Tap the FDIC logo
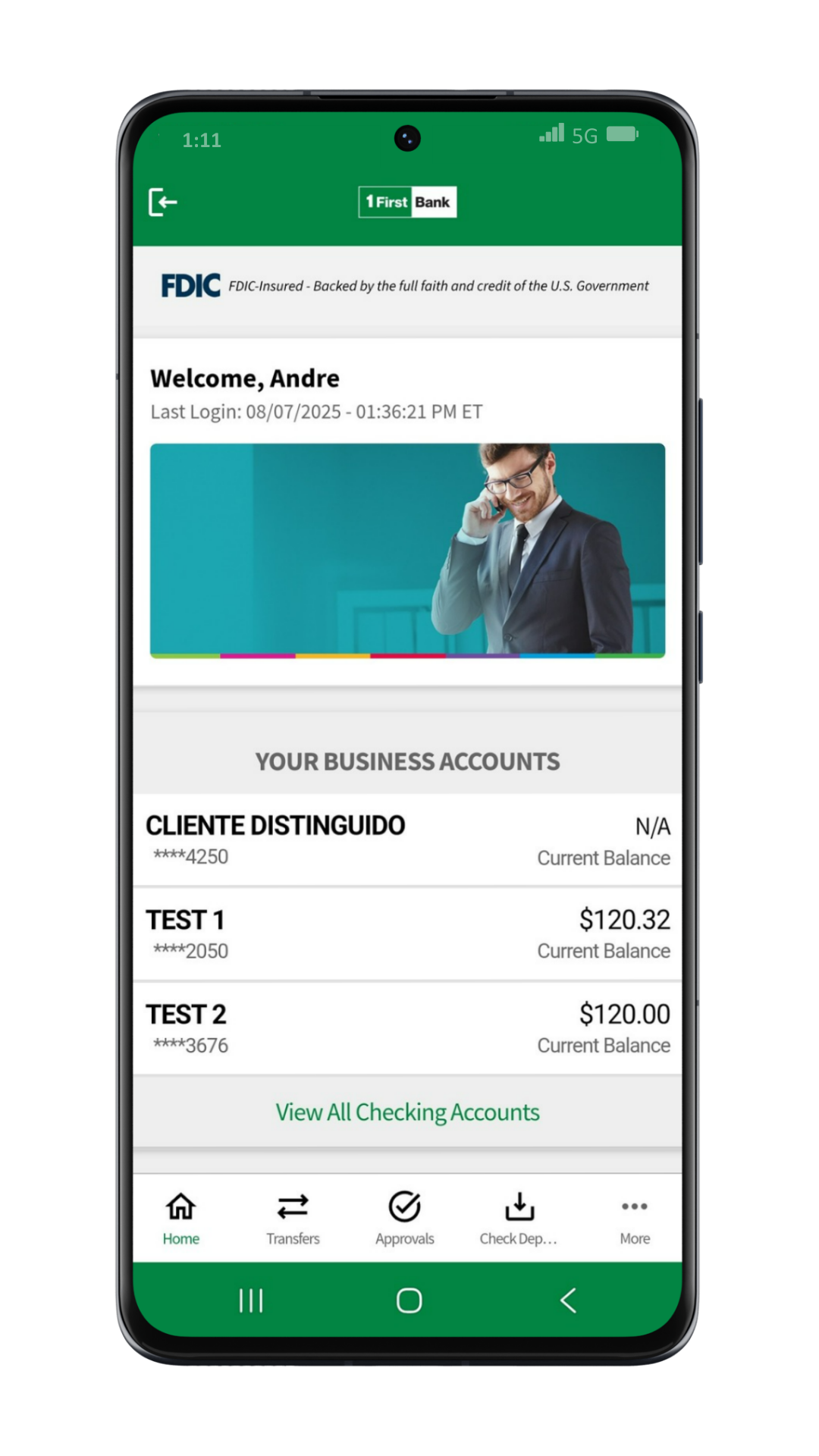This screenshot has height=1456, width=819. click(190, 285)
